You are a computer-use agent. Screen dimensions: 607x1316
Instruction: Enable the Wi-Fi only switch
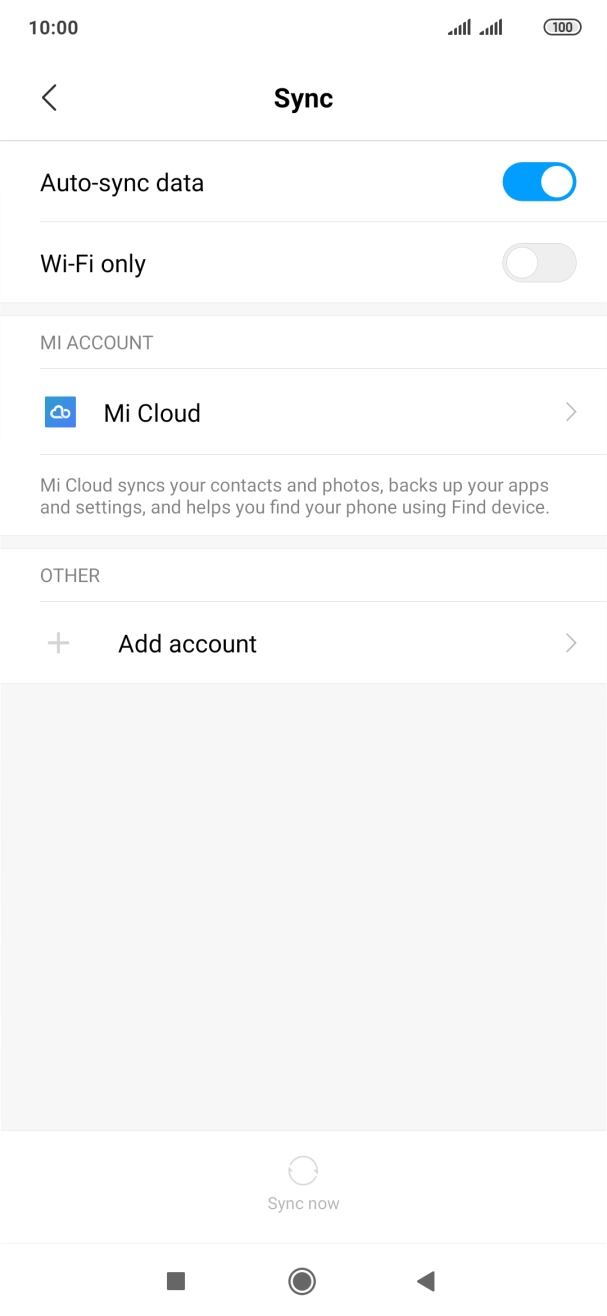tap(539, 264)
